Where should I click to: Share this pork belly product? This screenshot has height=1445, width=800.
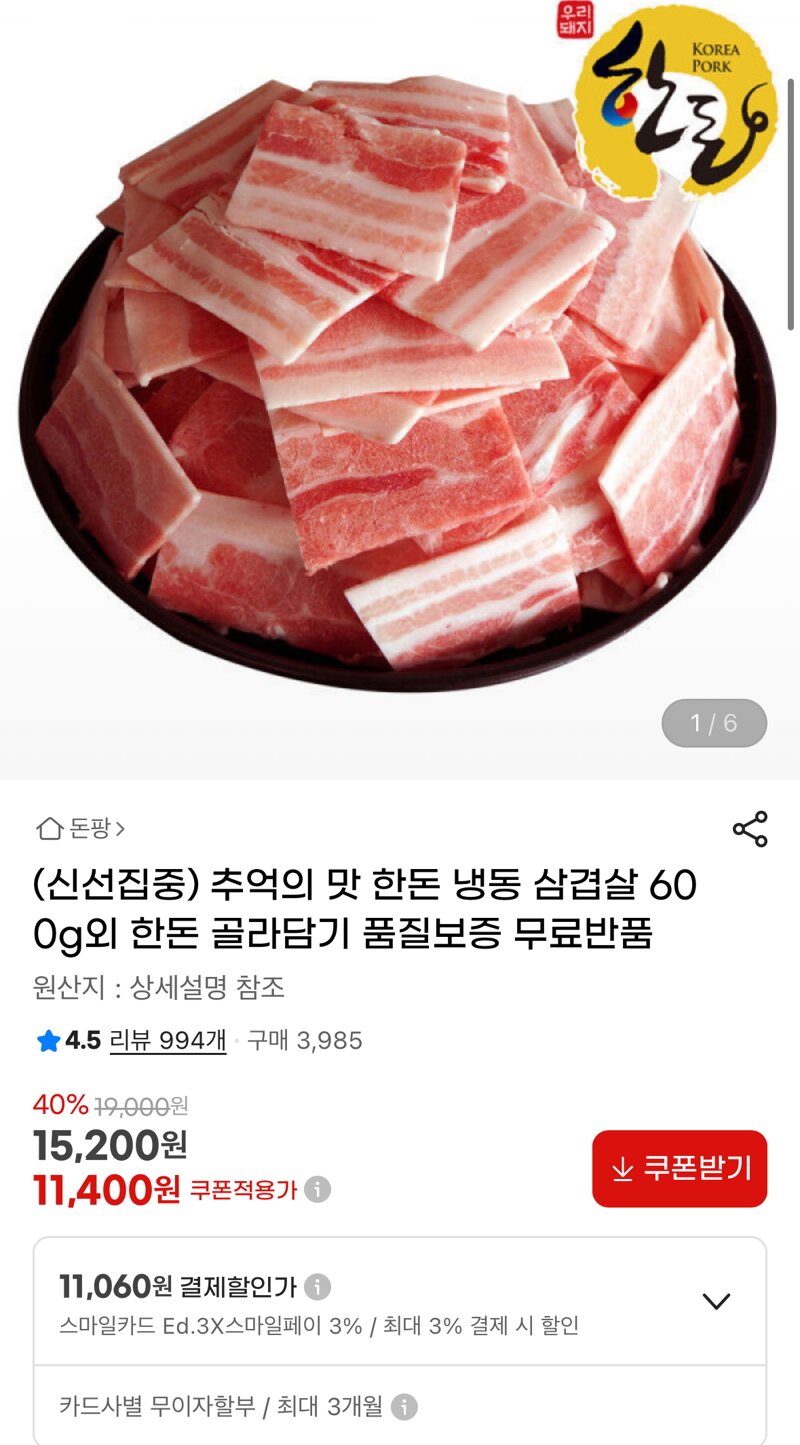point(750,829)
